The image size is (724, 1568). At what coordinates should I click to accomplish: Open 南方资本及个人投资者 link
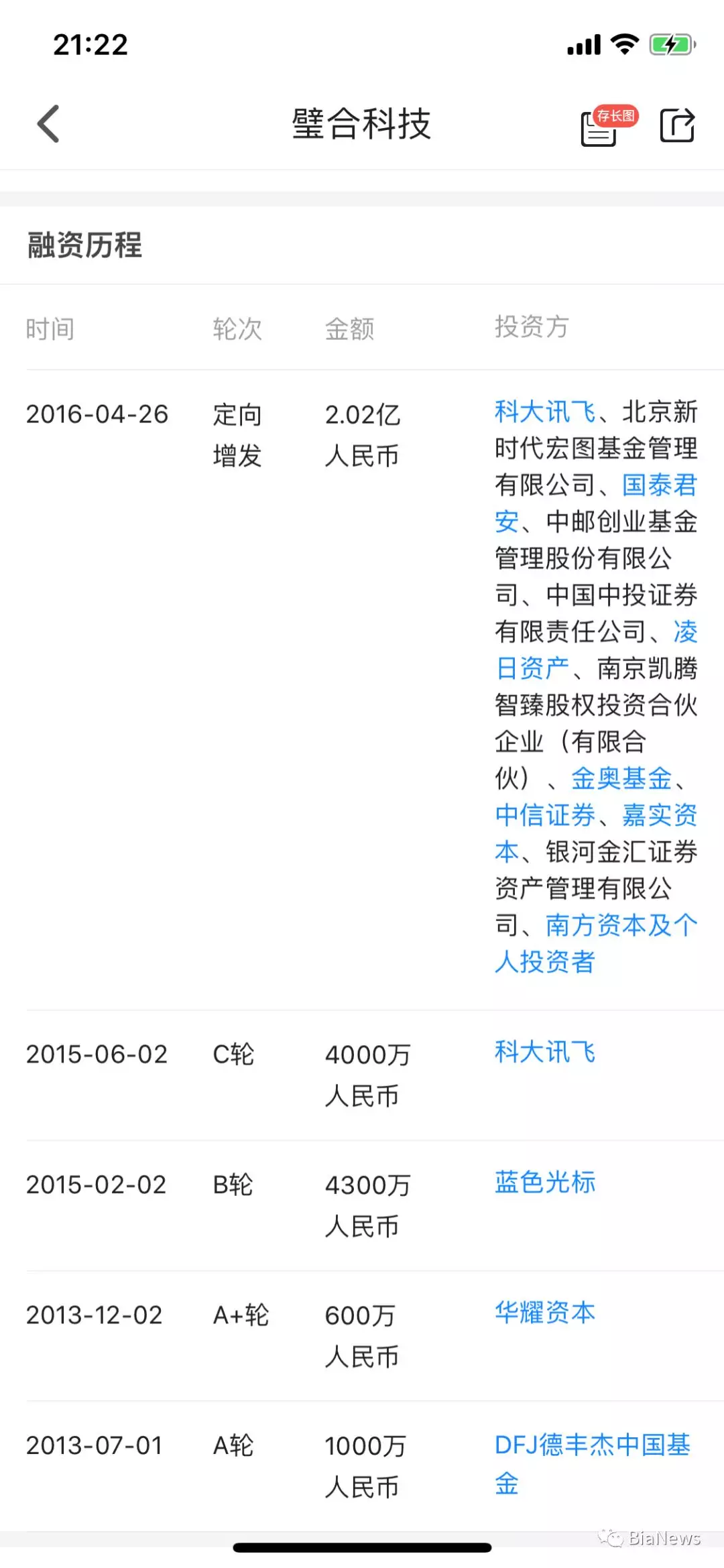pos(621,925)
